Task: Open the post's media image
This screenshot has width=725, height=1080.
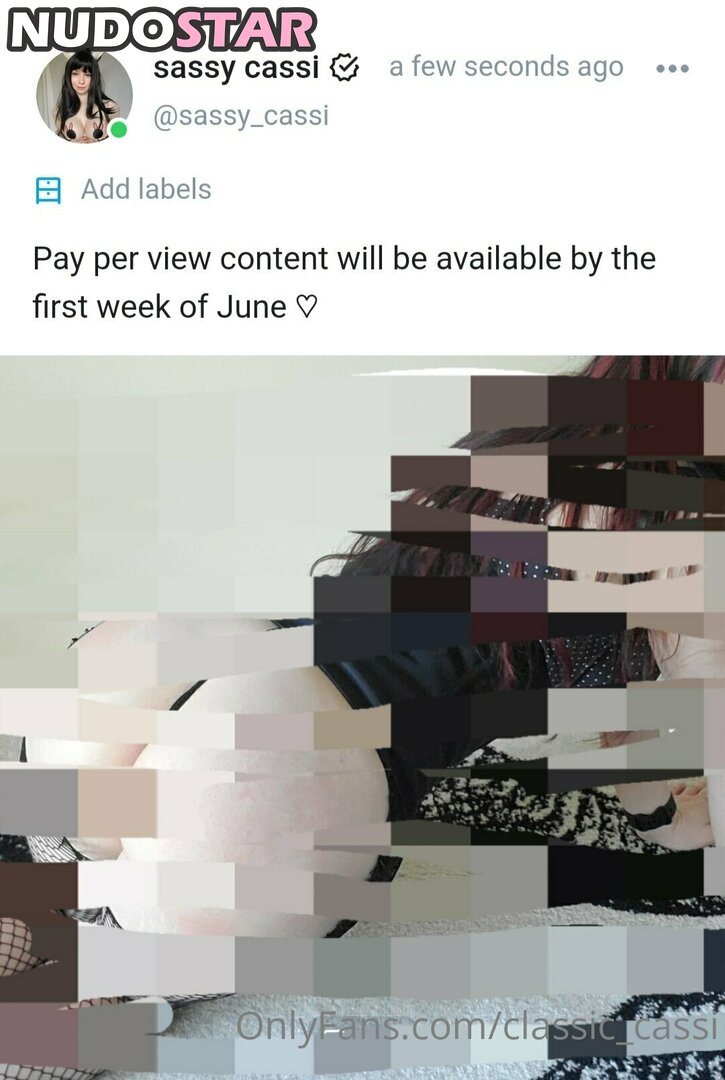Action: 362,716
